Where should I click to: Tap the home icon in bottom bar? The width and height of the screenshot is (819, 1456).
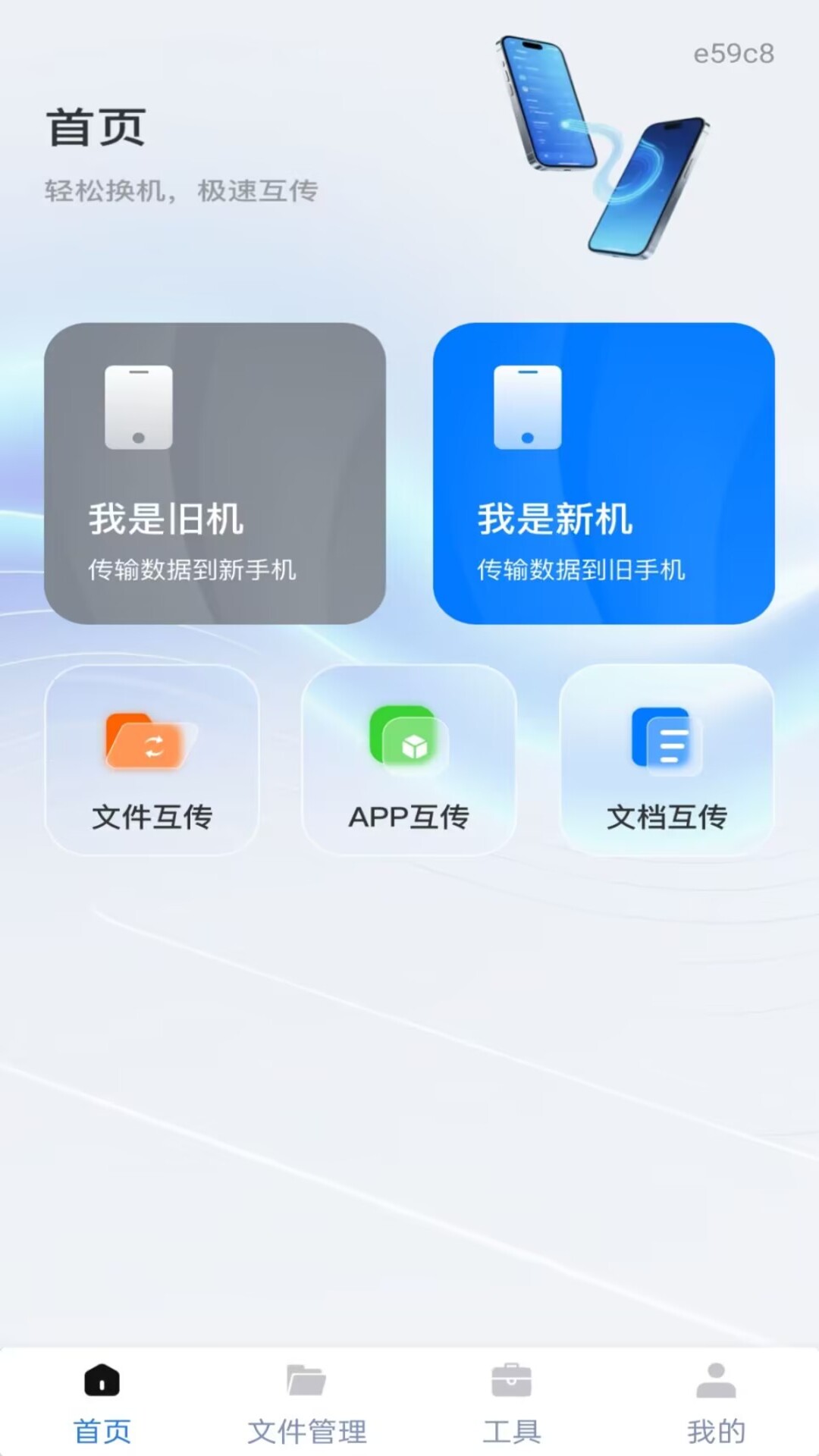102,1382
